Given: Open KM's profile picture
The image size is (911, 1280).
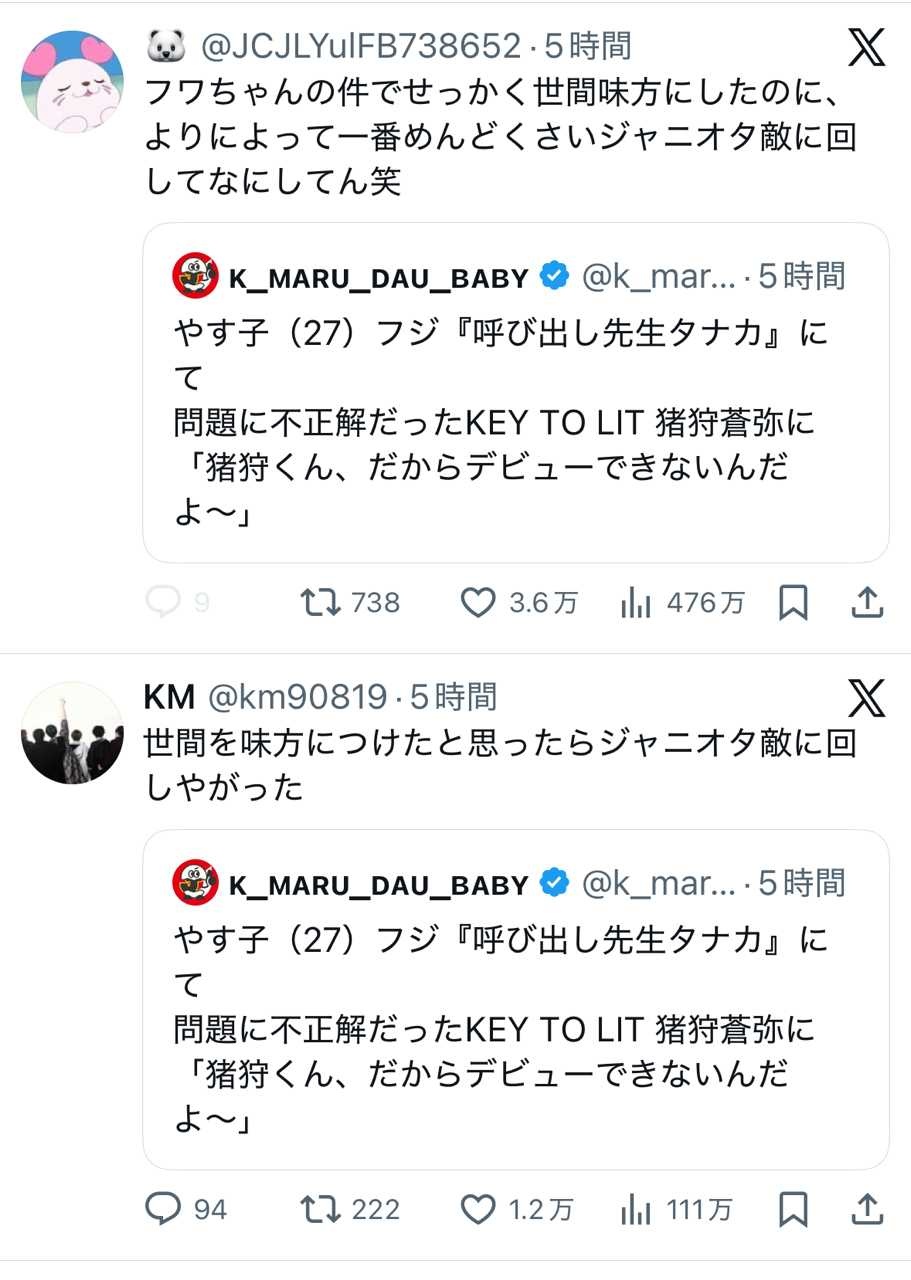Looking at the screenshot, I should 72,733.
